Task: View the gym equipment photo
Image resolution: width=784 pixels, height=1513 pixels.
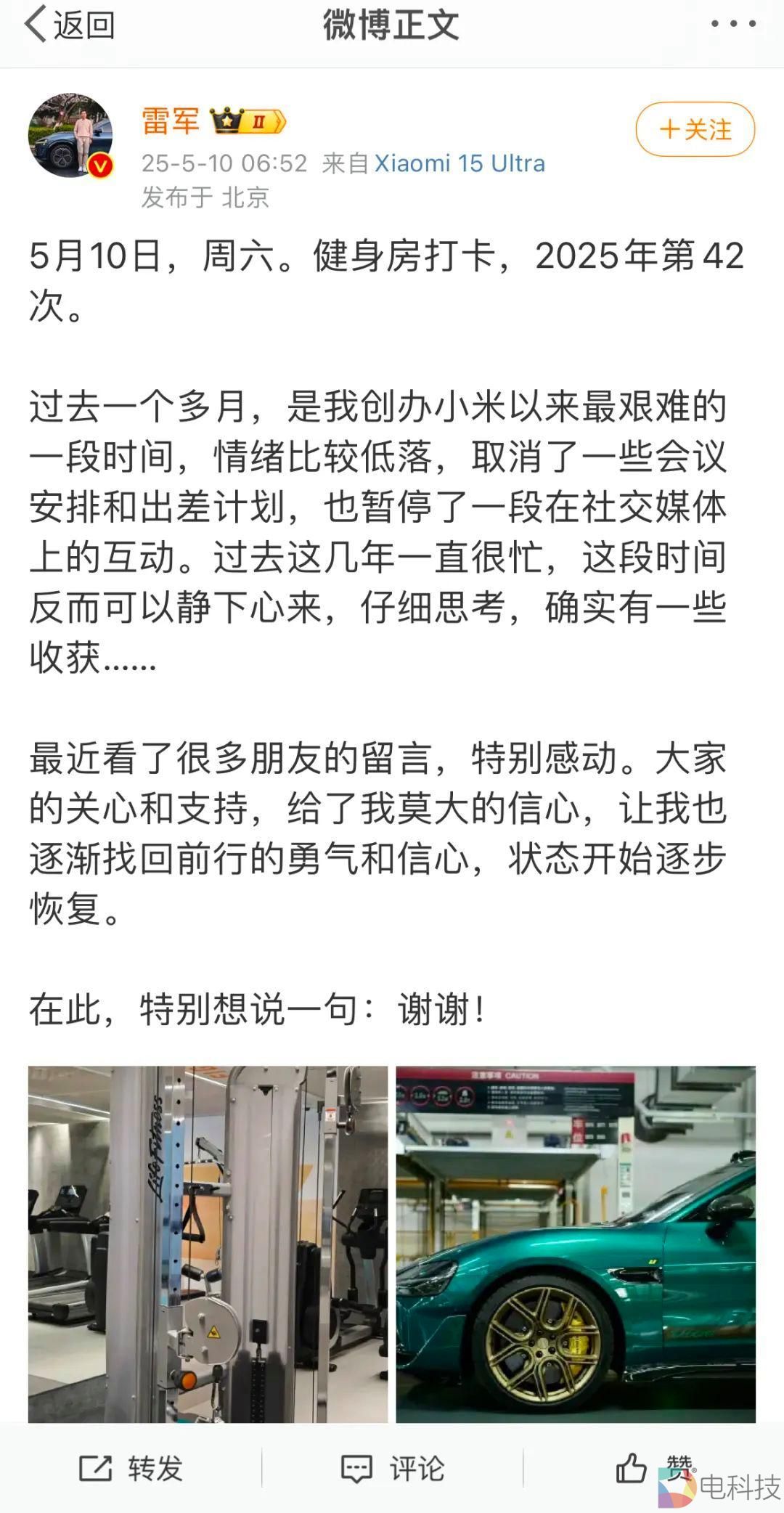Action: [208, 1243]
